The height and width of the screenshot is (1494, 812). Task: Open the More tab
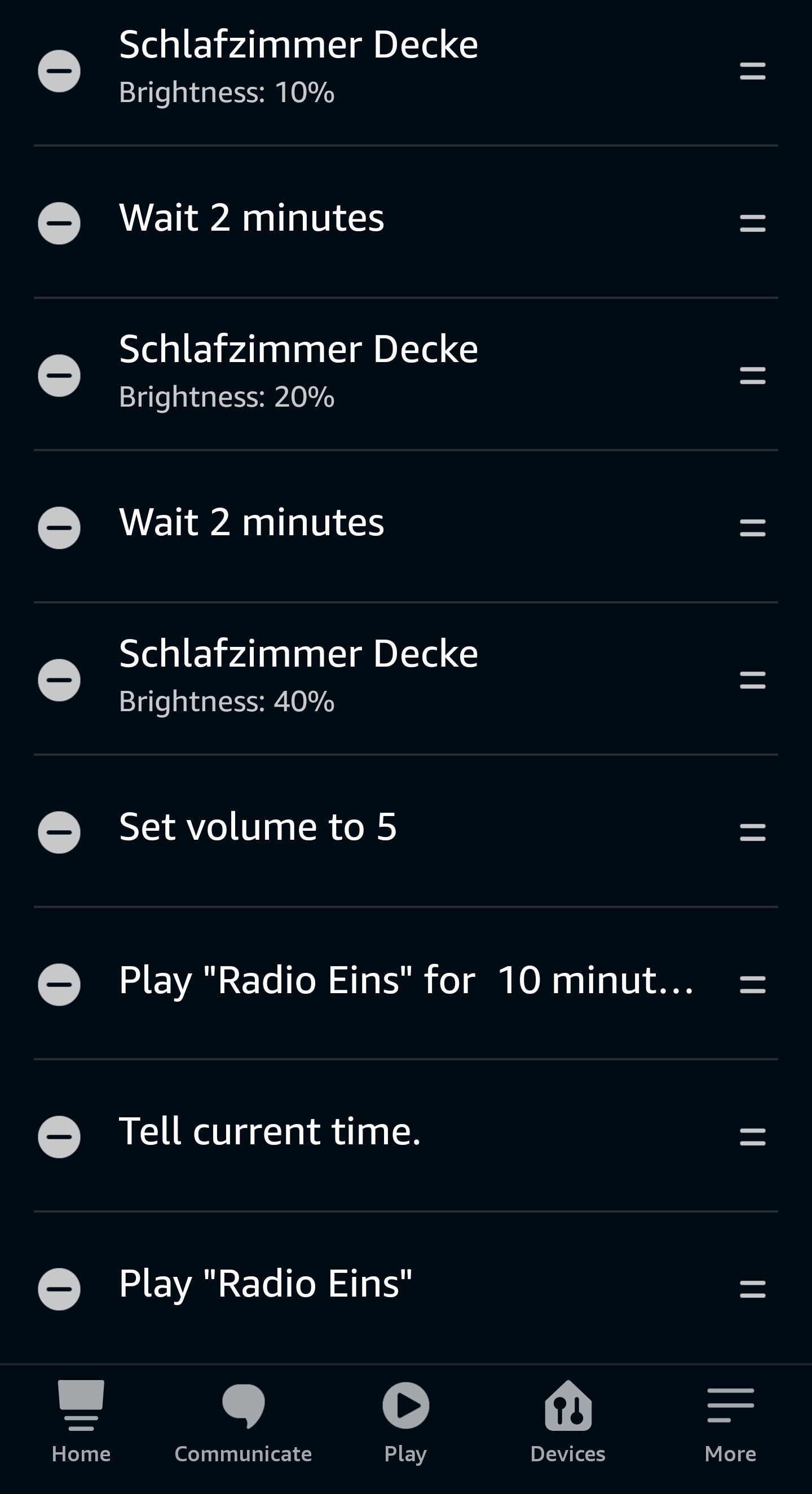(x=730, y=1421)
